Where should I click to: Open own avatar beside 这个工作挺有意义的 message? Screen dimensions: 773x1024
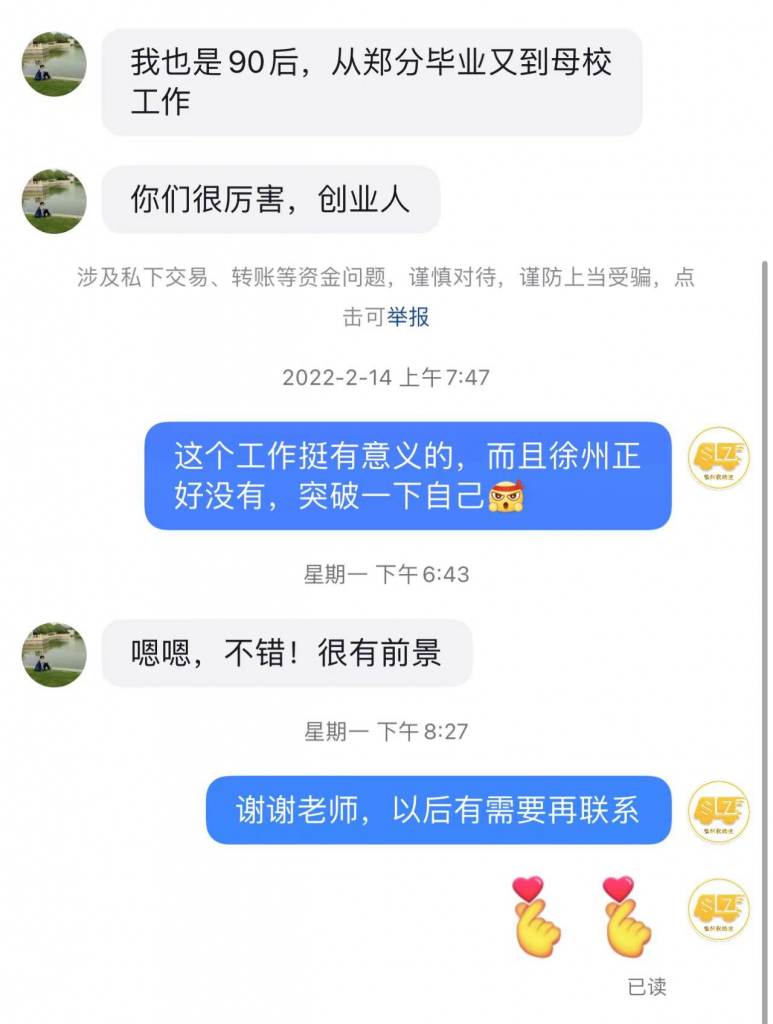718,459
